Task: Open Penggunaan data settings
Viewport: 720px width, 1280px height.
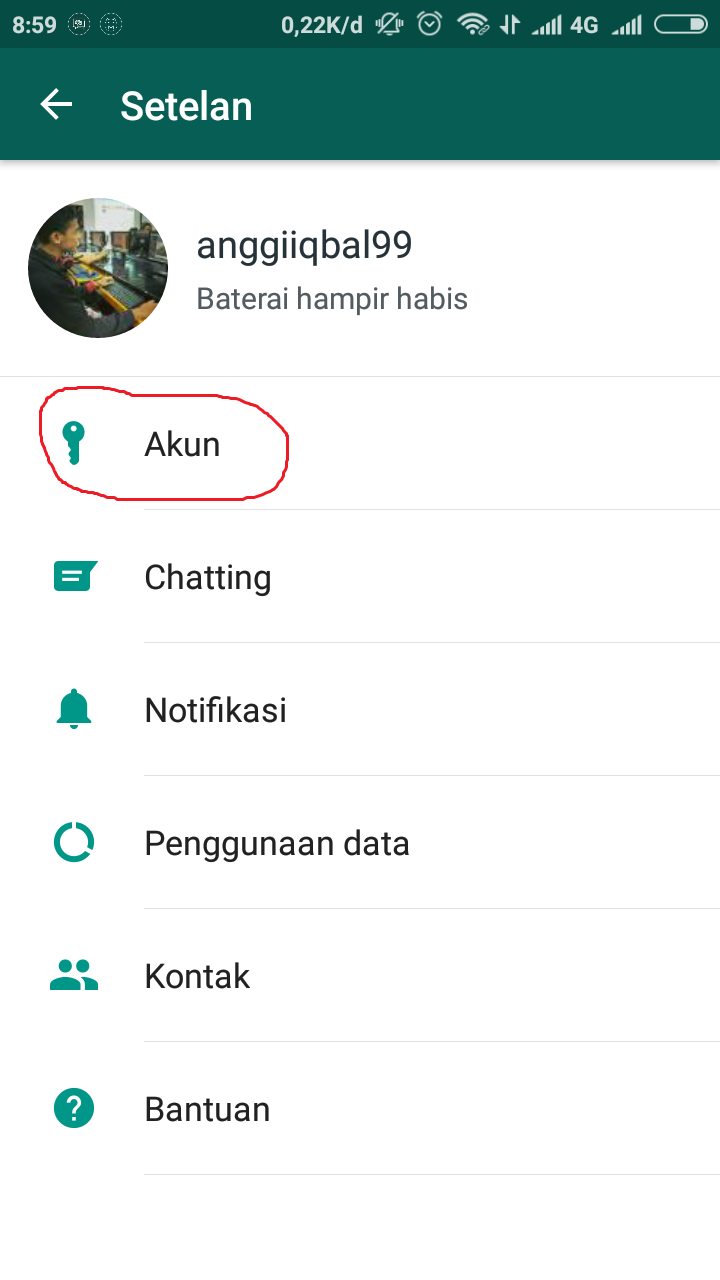Action: pyautogui.click(x=360, y=842)
